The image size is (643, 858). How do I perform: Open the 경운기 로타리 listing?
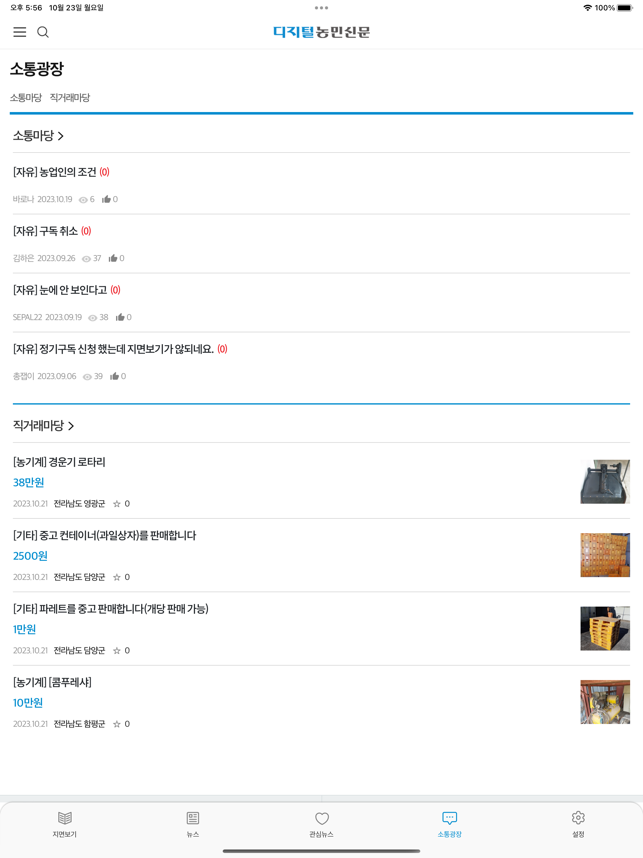pos(59,462)
